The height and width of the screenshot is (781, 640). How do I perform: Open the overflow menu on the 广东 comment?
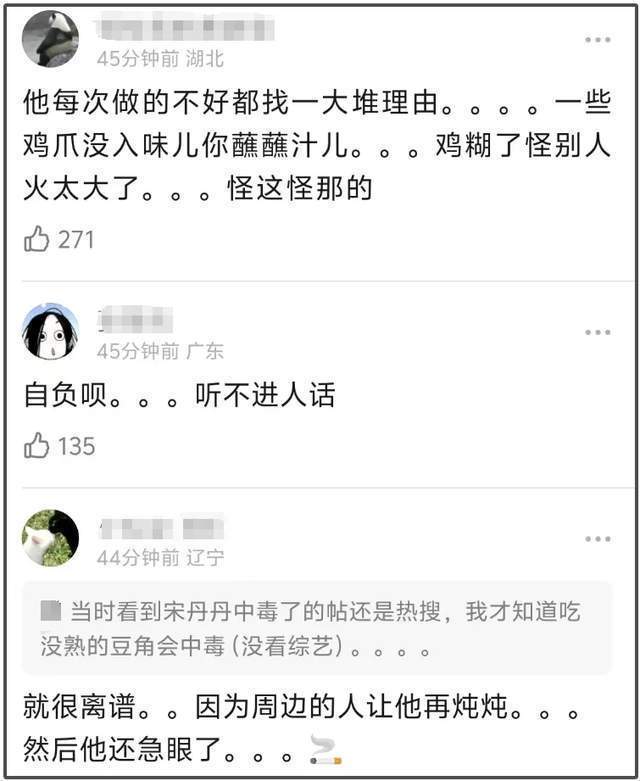597,332
